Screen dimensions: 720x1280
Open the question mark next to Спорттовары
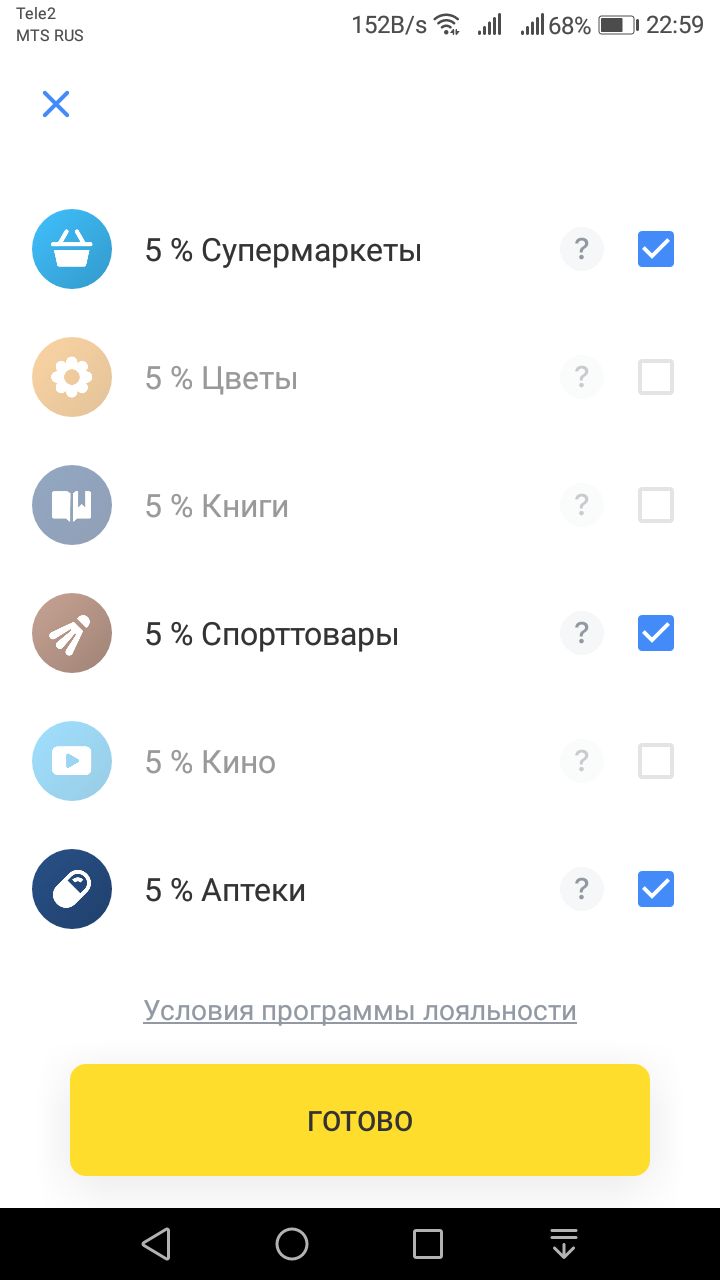[x=582, y=634]
